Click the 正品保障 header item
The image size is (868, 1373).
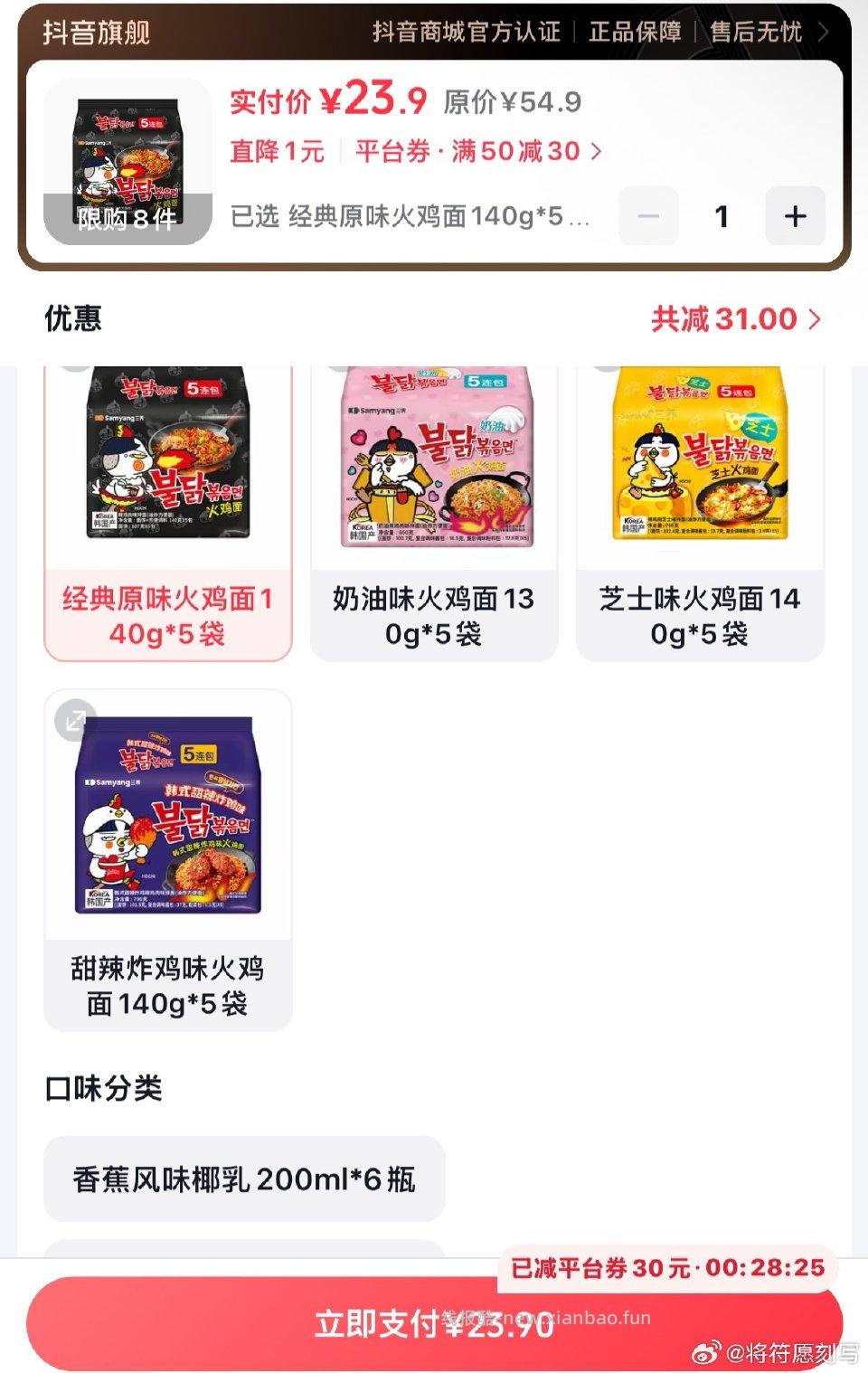coord(637,32)
